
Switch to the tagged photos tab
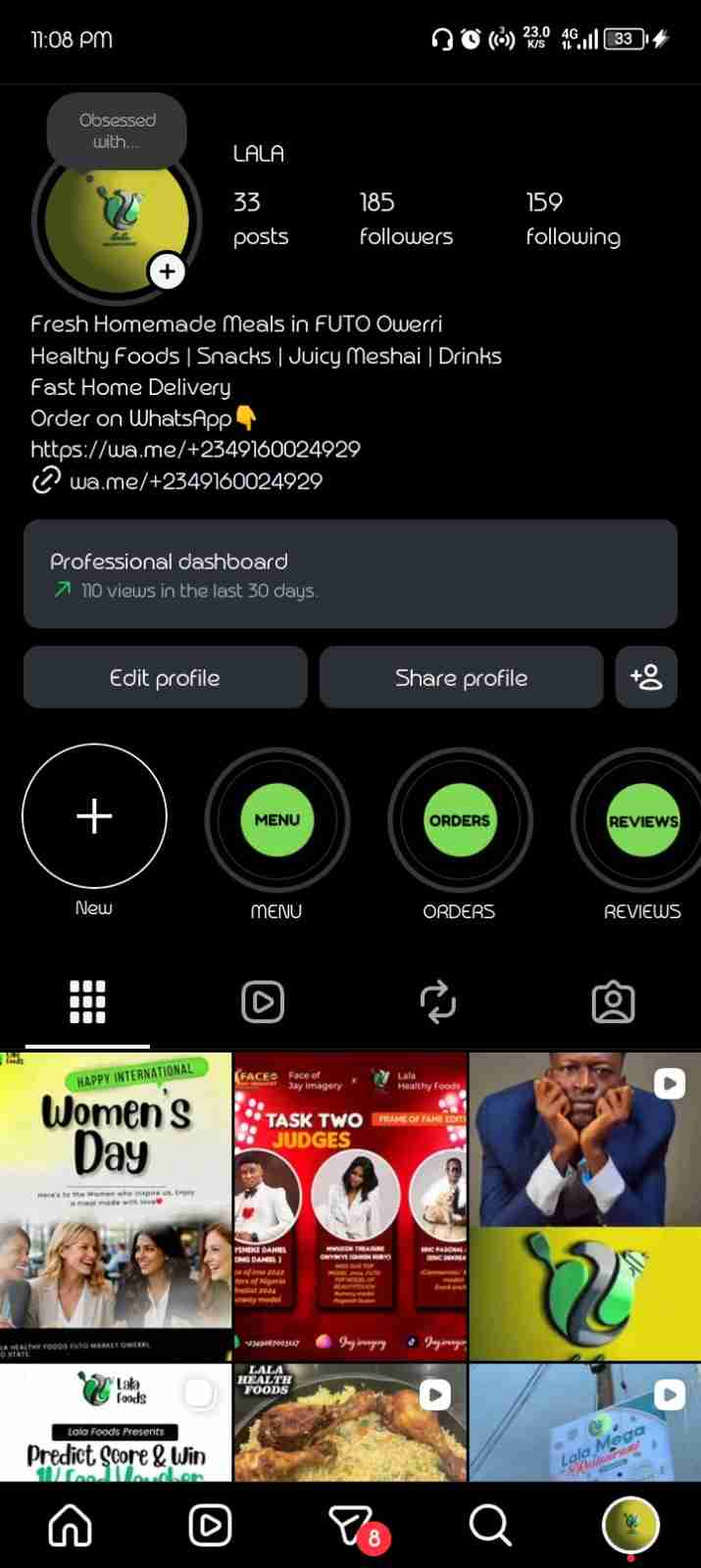point(614,1002)
